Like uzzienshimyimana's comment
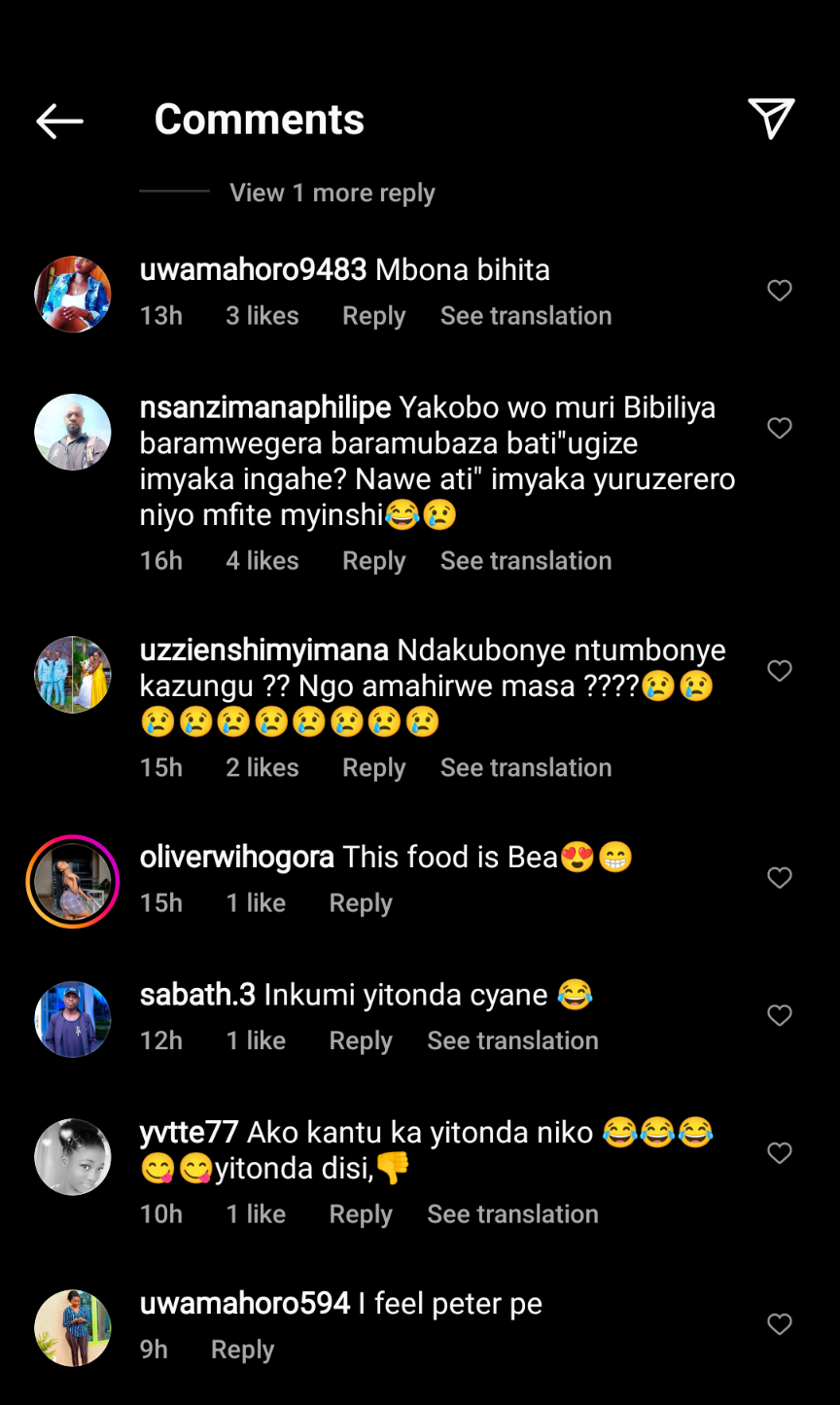This screenshot has height=1405, width=840. pyautogui.click(x=780, y=671)
